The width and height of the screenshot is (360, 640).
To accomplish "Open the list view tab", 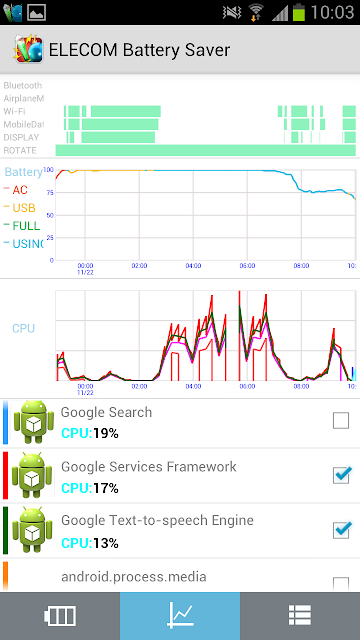I will [x=300, y=616].
